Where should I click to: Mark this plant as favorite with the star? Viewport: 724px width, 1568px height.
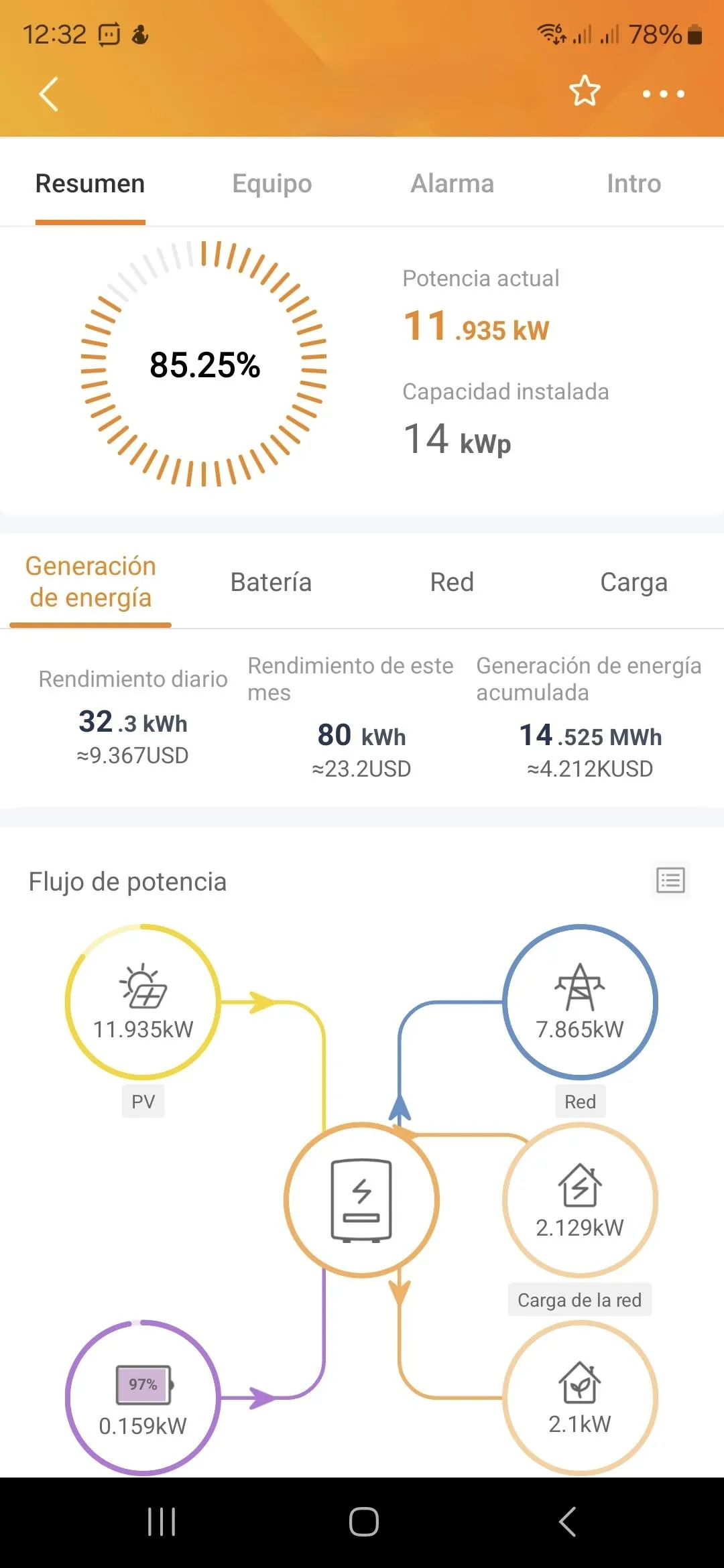pyautogui.click(x=585, y=91)
